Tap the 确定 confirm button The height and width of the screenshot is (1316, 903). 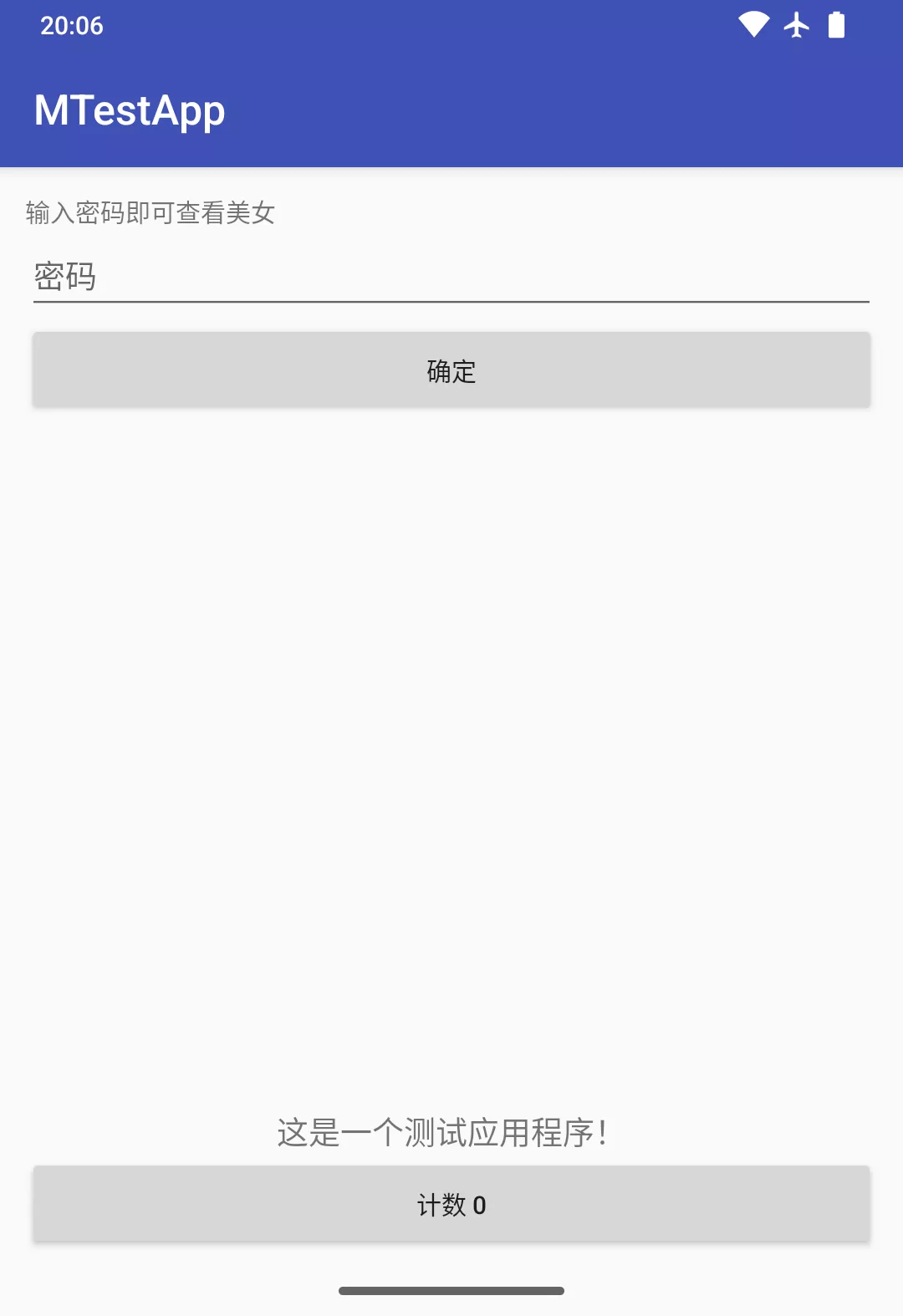(451, 370)
